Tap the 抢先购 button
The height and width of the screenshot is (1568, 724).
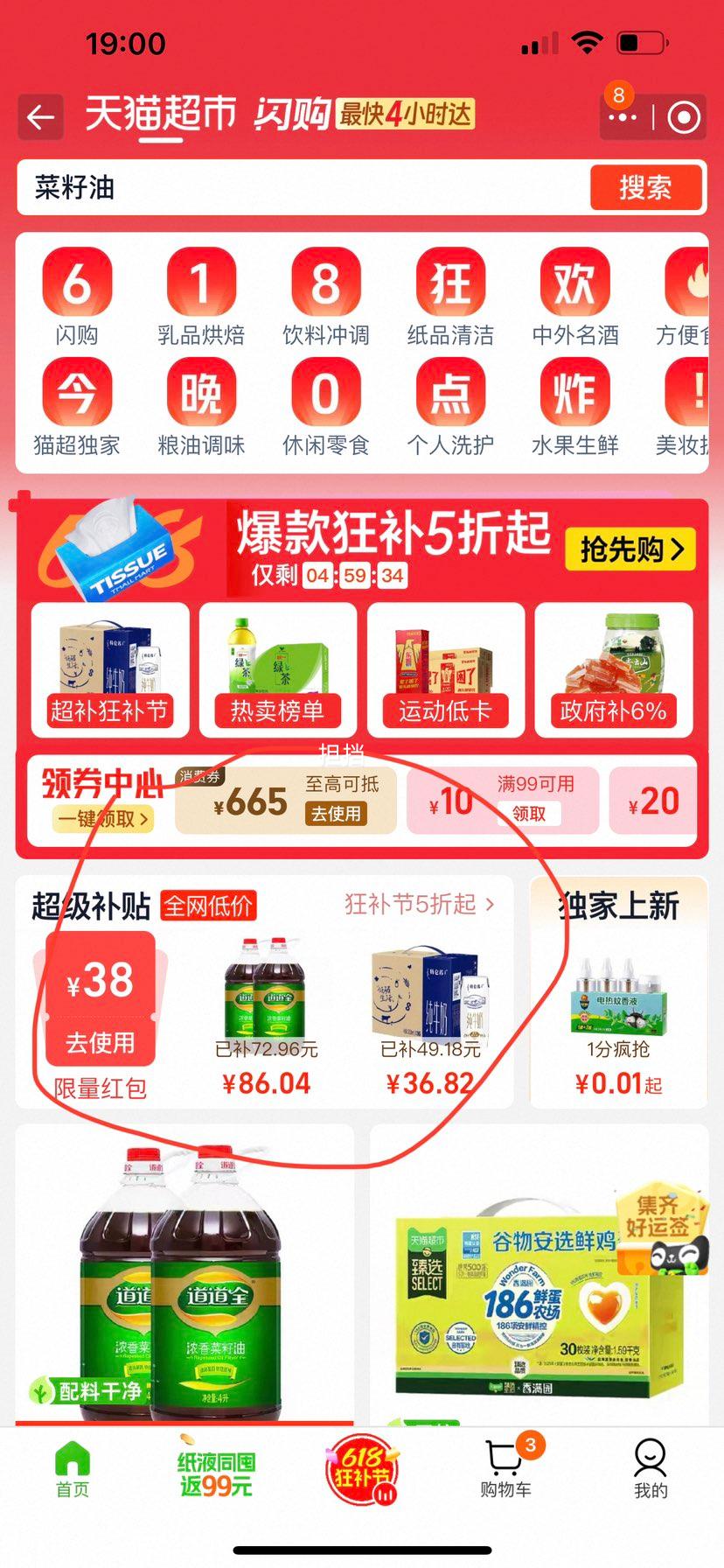630,549
